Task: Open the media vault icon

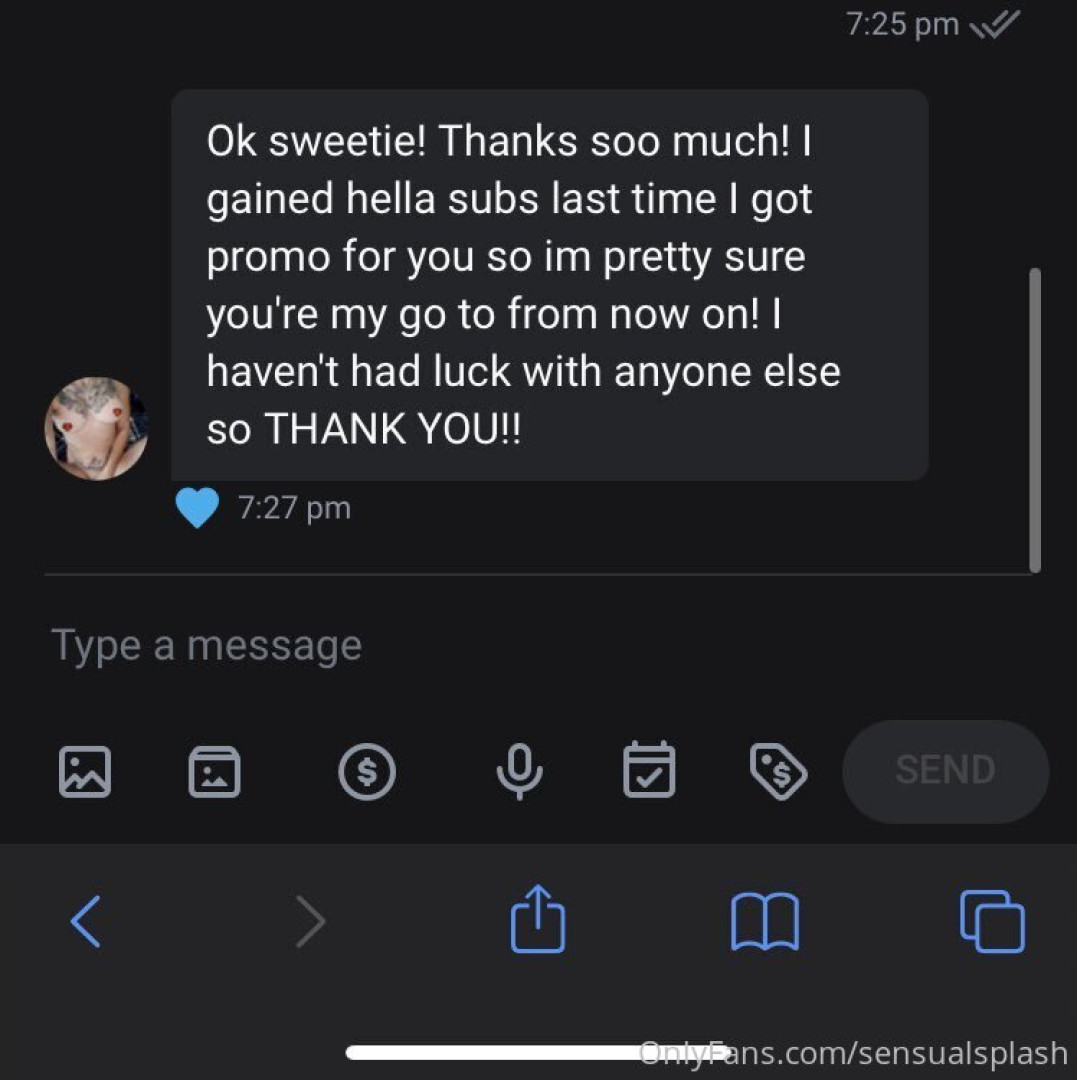Action: point(214,771)
